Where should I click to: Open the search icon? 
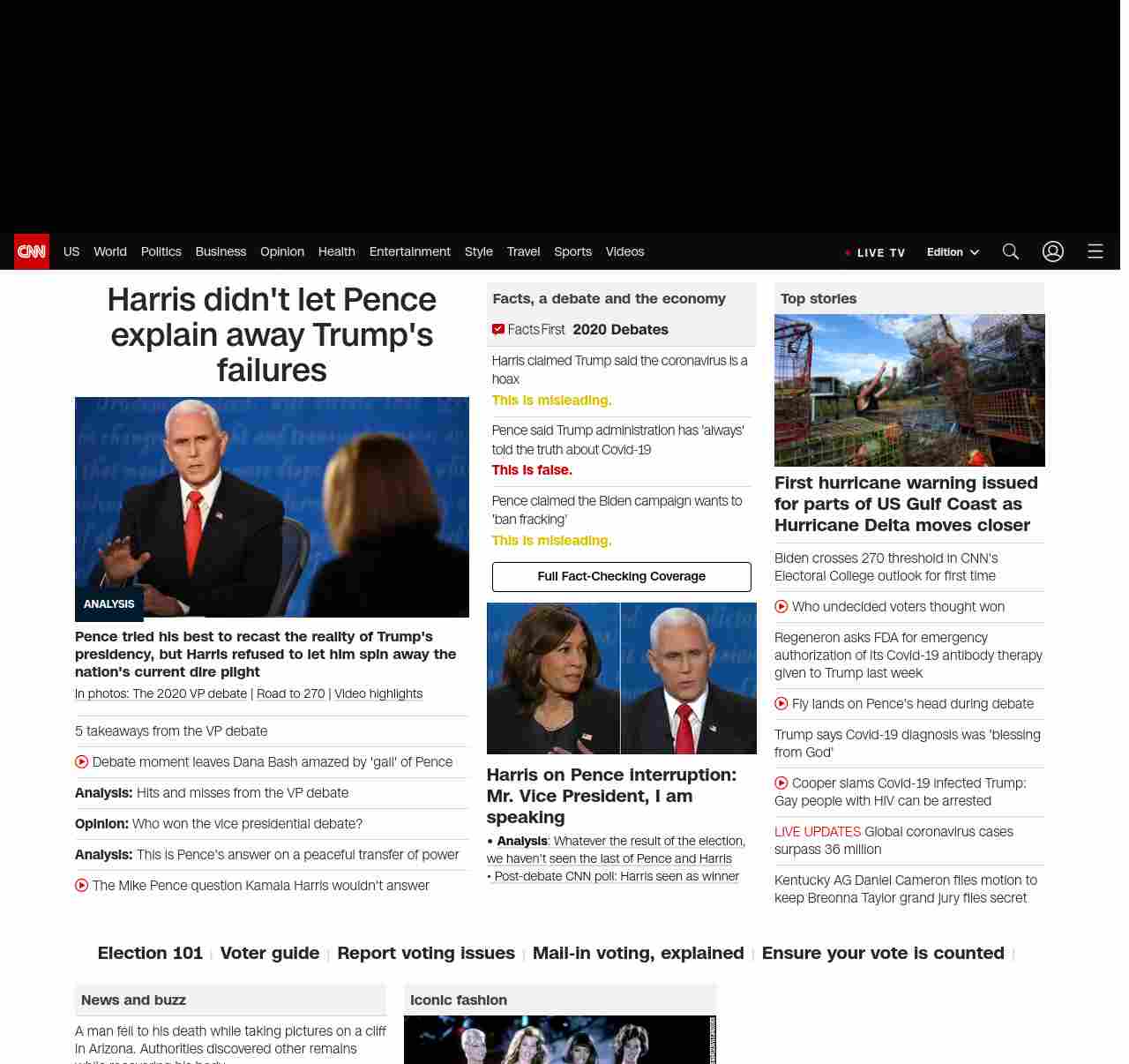coord(1011,251)
